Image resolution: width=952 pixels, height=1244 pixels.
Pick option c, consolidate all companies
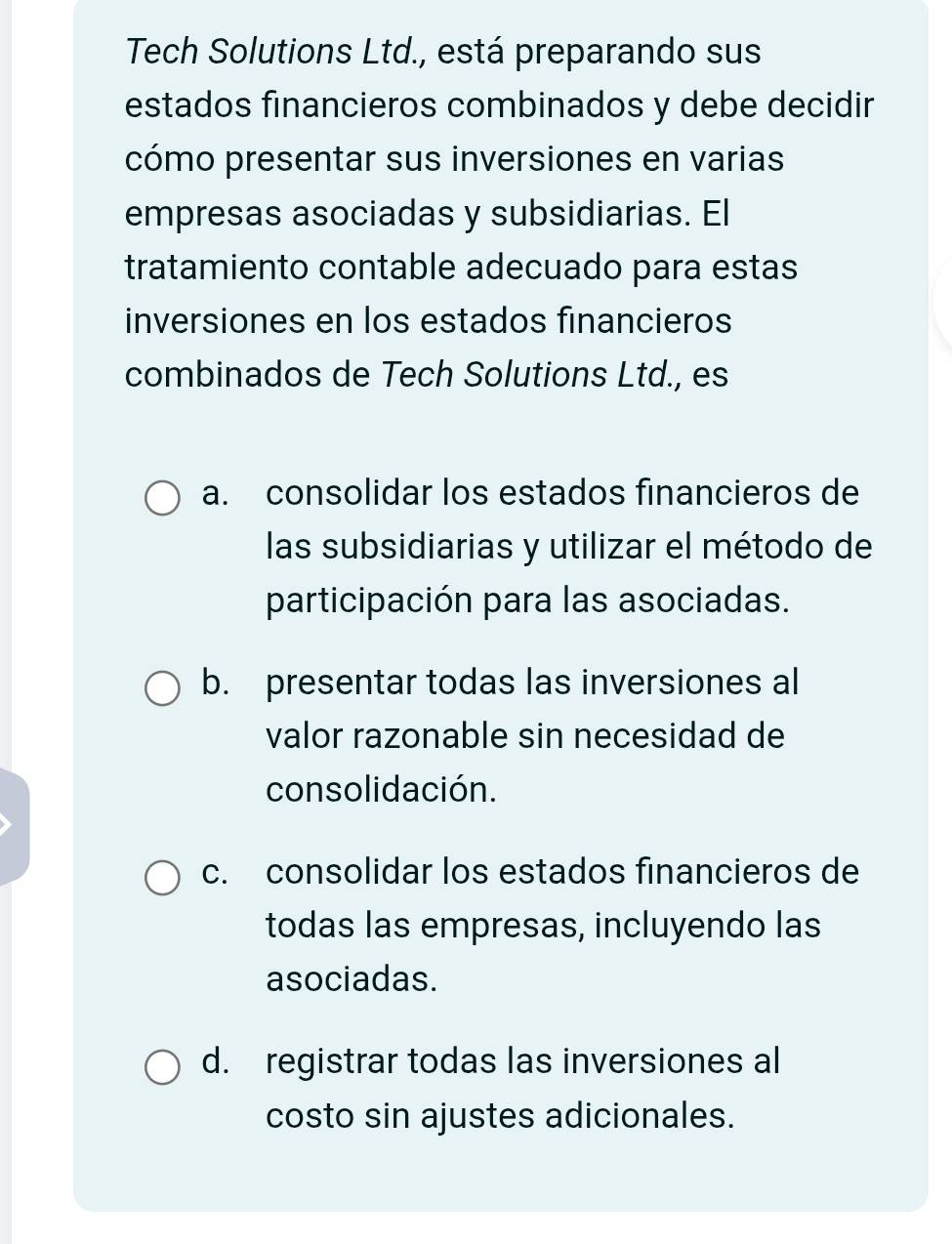(x=162, y=877)
